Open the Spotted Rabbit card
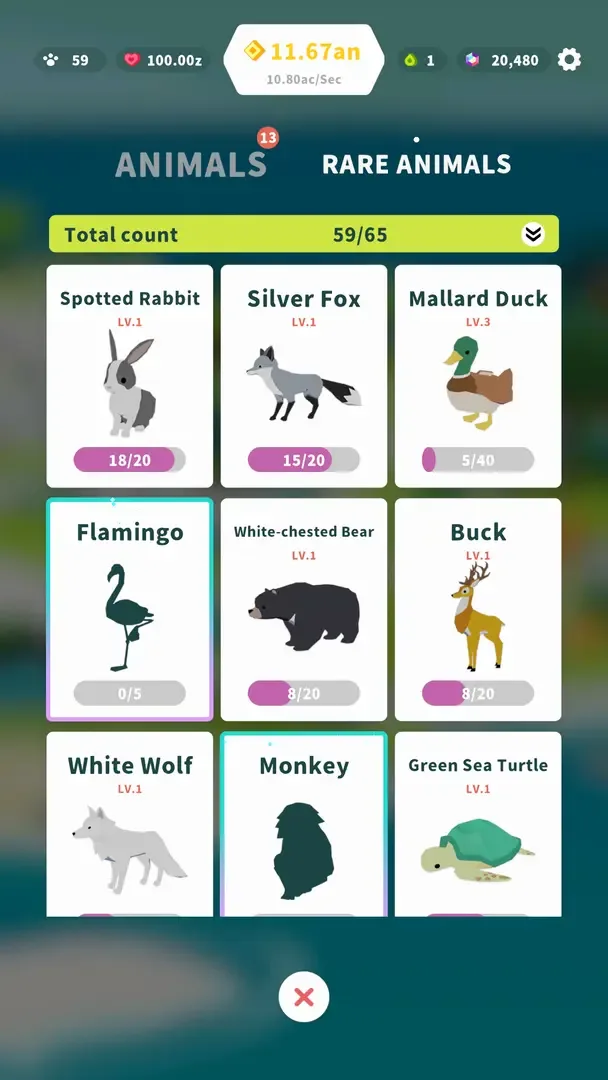 (x=130, y=375)
